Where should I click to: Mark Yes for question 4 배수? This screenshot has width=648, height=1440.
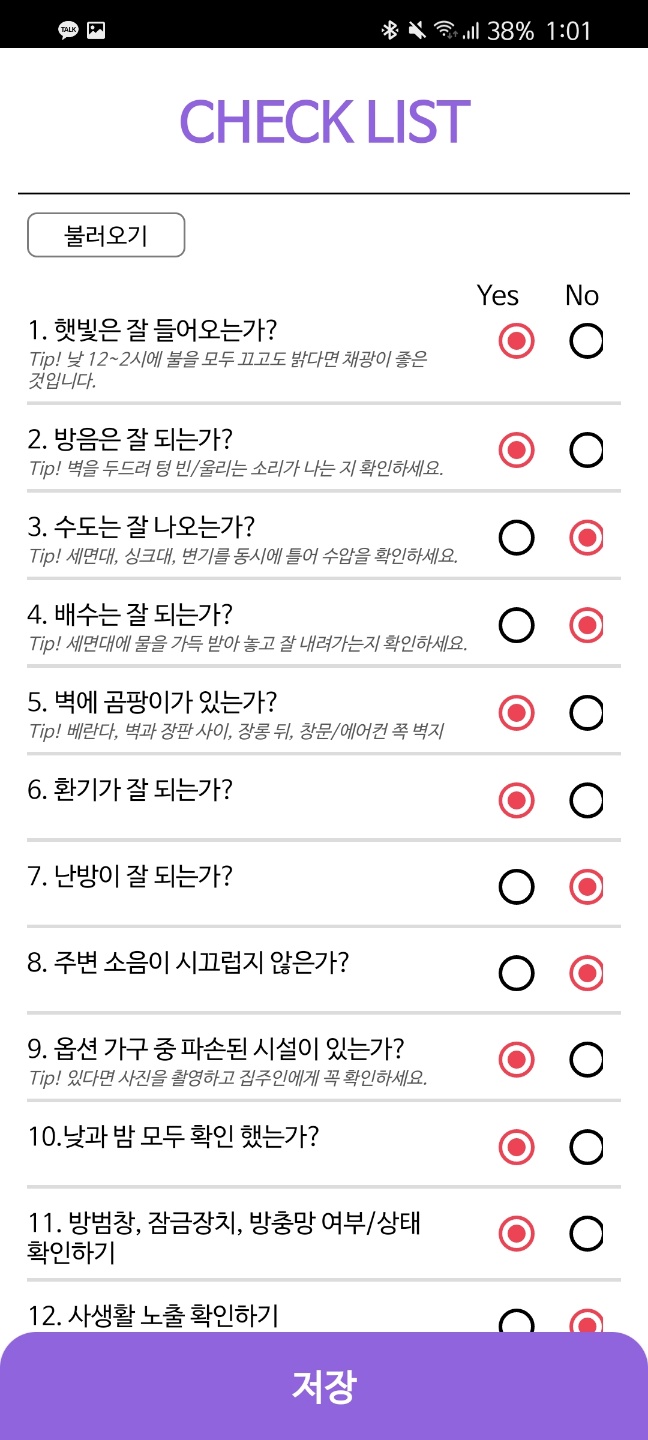click(516, 626)
